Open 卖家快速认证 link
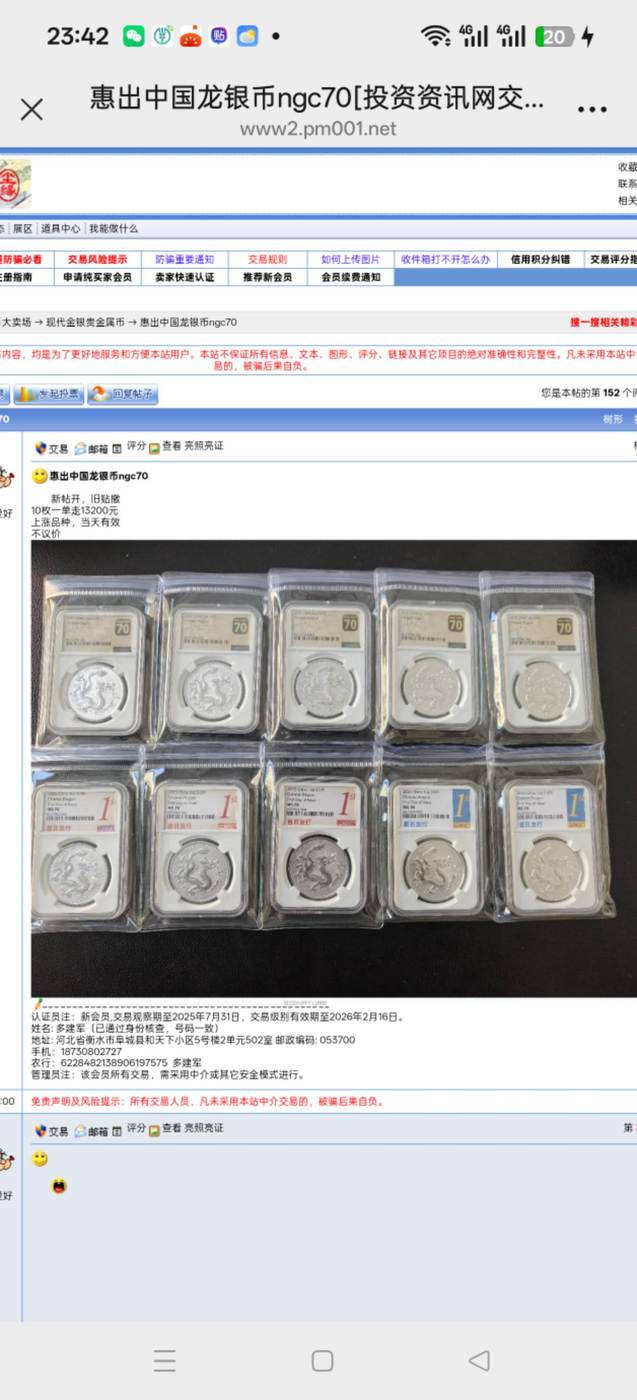The height and width of the screenshot is (1400, 637). click(184, 277)
